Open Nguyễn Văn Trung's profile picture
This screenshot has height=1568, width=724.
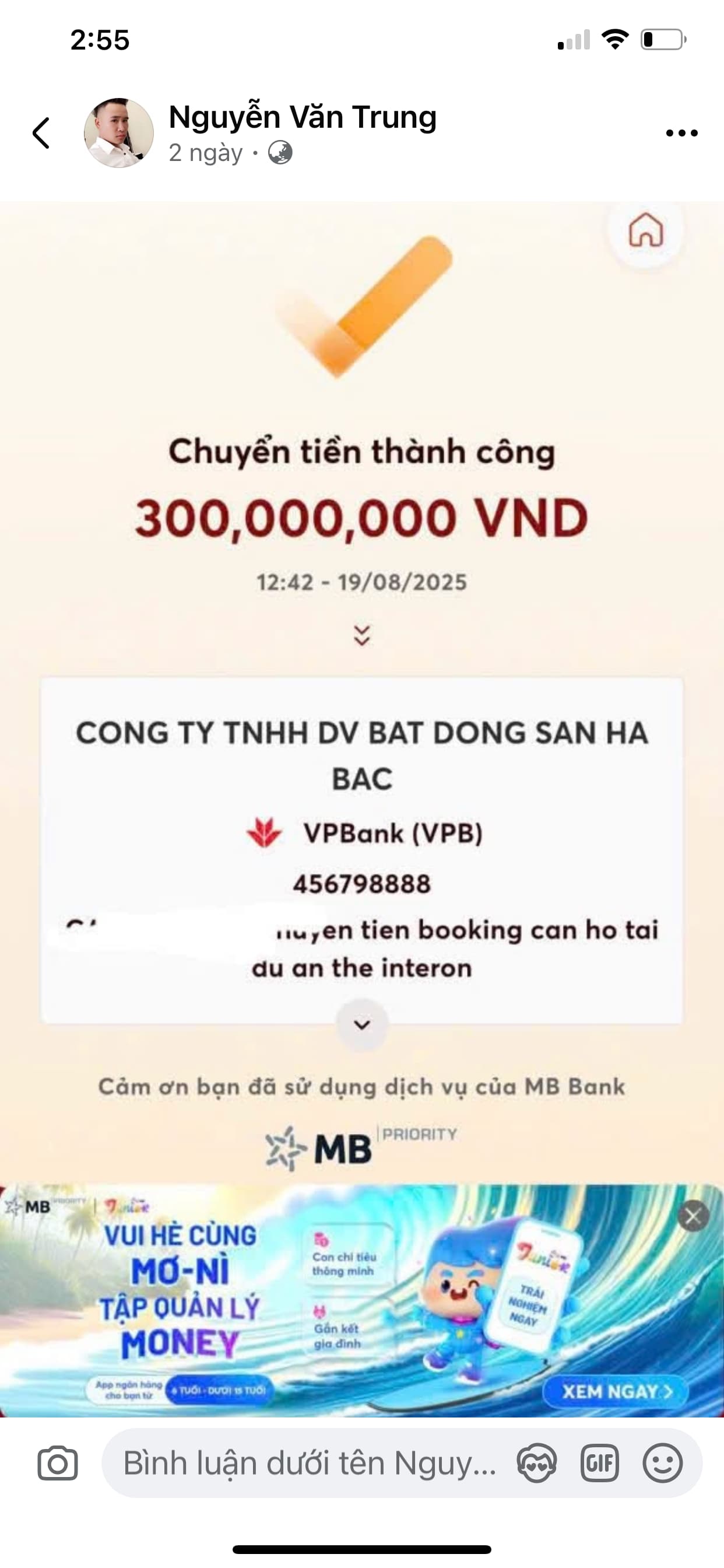(x=119, y=132)
